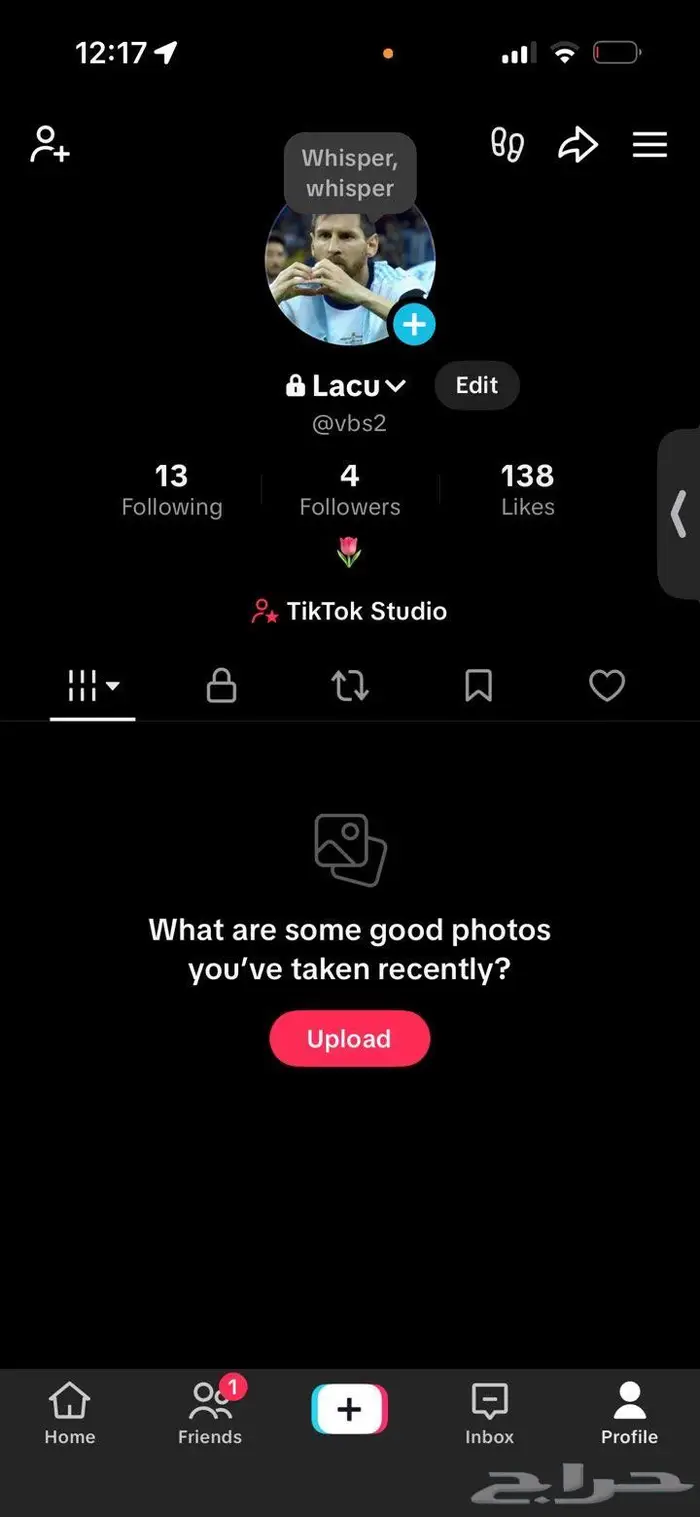Open the Friends tab

pyautogui.click(x=210, y=1414)
